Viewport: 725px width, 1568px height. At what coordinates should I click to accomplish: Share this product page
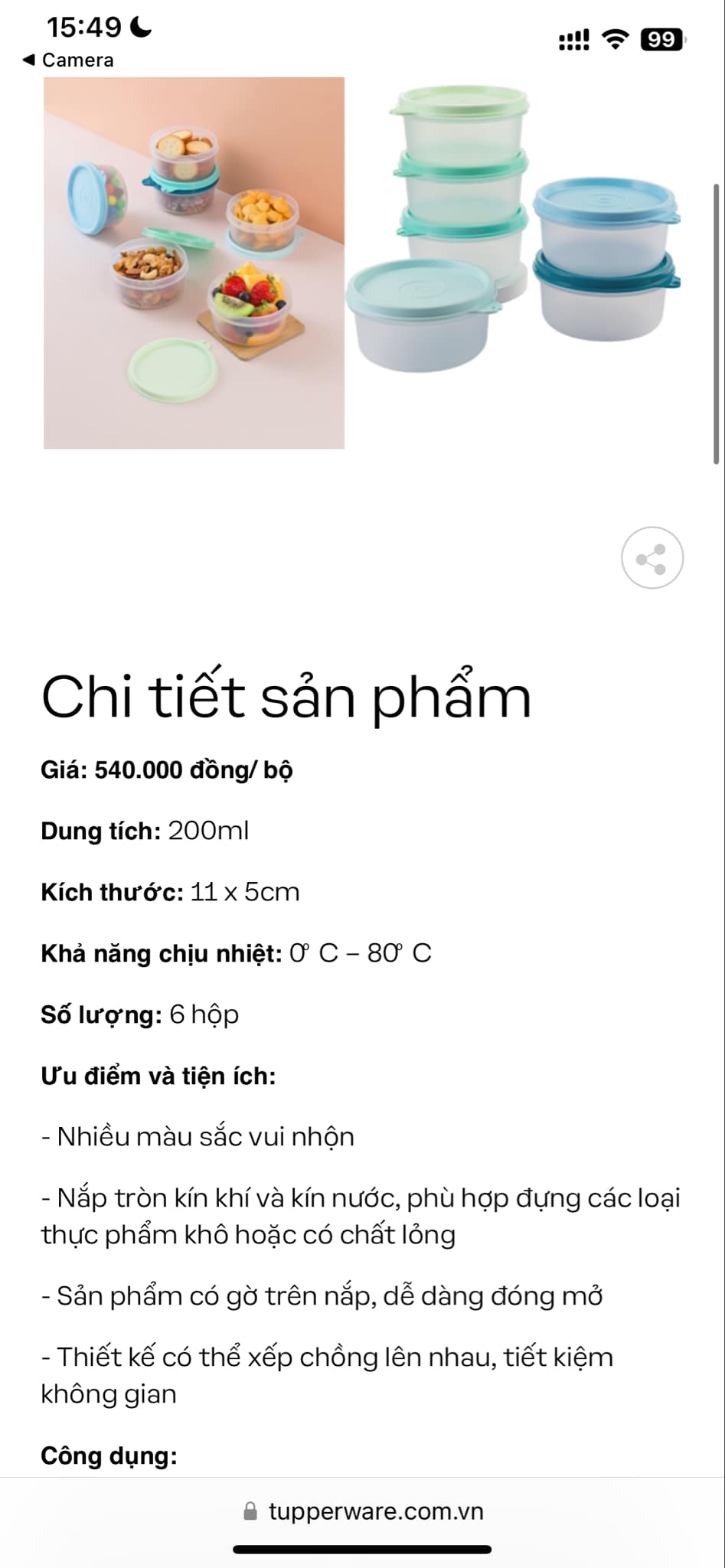[652, 558]
